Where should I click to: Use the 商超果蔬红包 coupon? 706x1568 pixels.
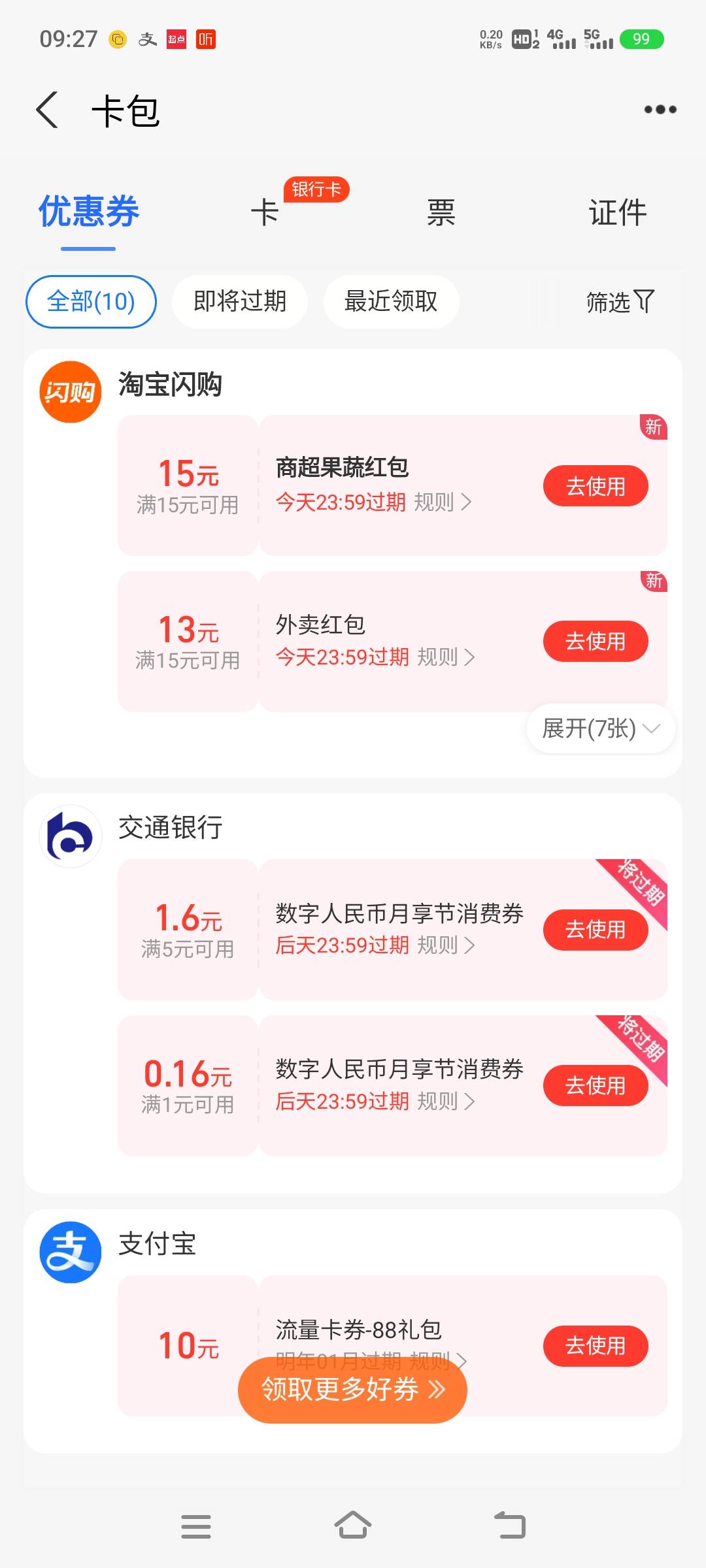[x=596, y=486]
